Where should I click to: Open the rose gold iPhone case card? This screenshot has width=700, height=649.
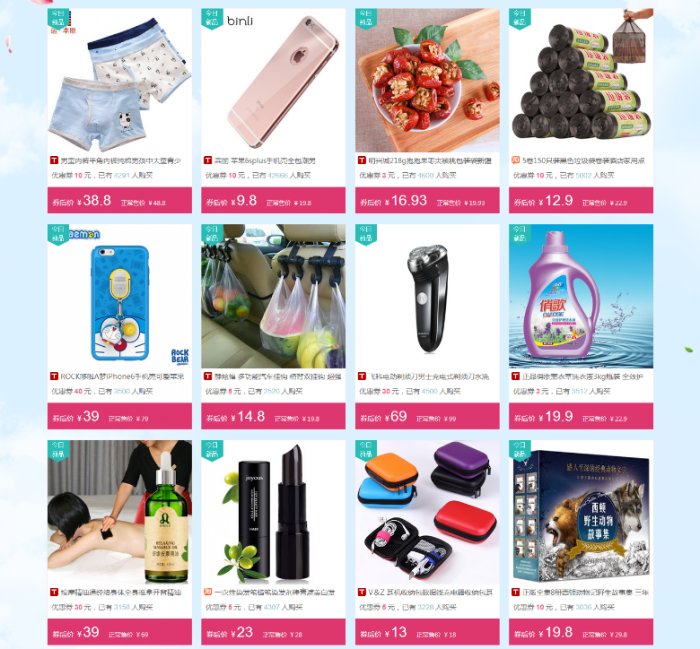(273, 80)
